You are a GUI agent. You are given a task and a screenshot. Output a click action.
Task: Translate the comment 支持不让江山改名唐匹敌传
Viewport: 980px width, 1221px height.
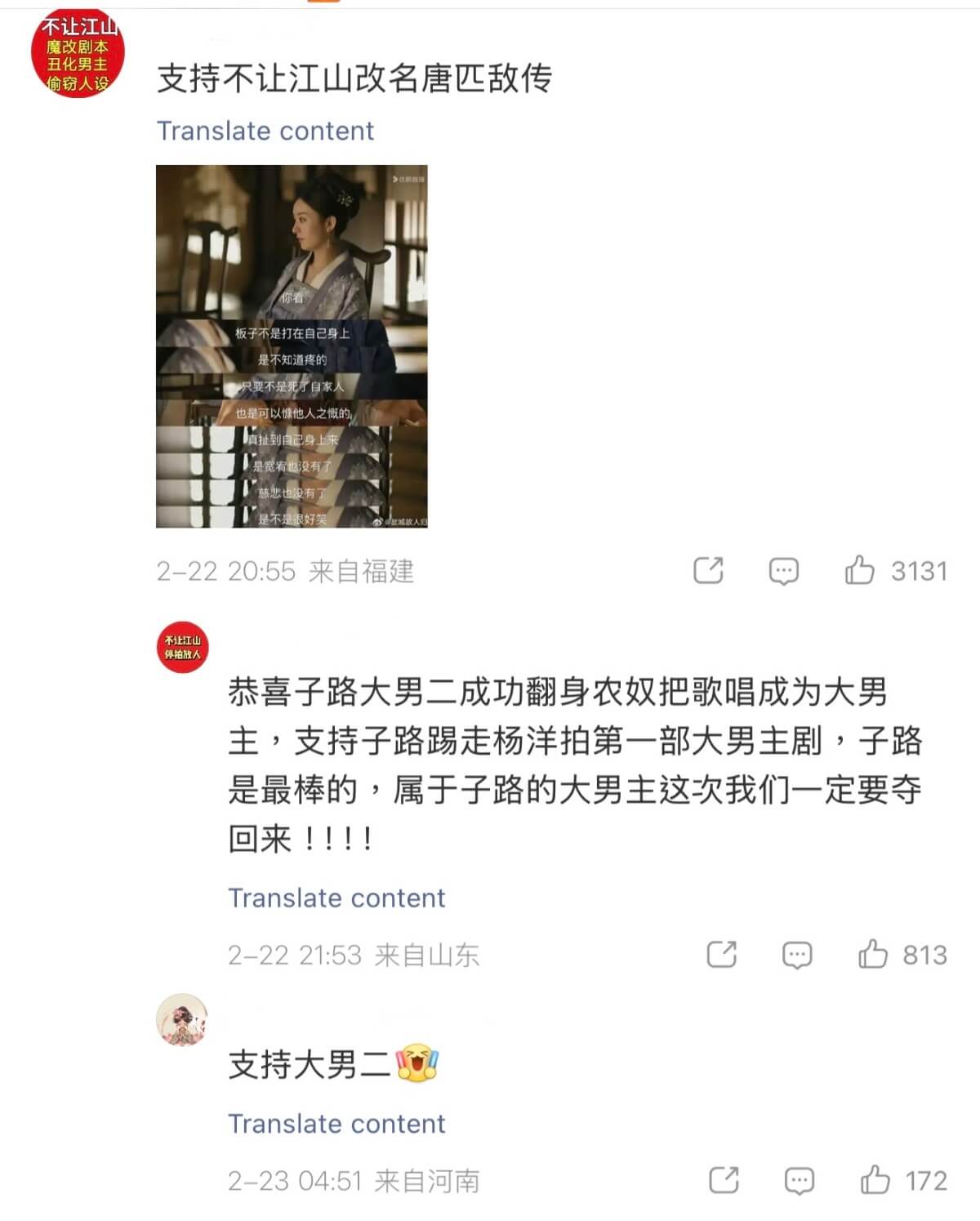265,131
